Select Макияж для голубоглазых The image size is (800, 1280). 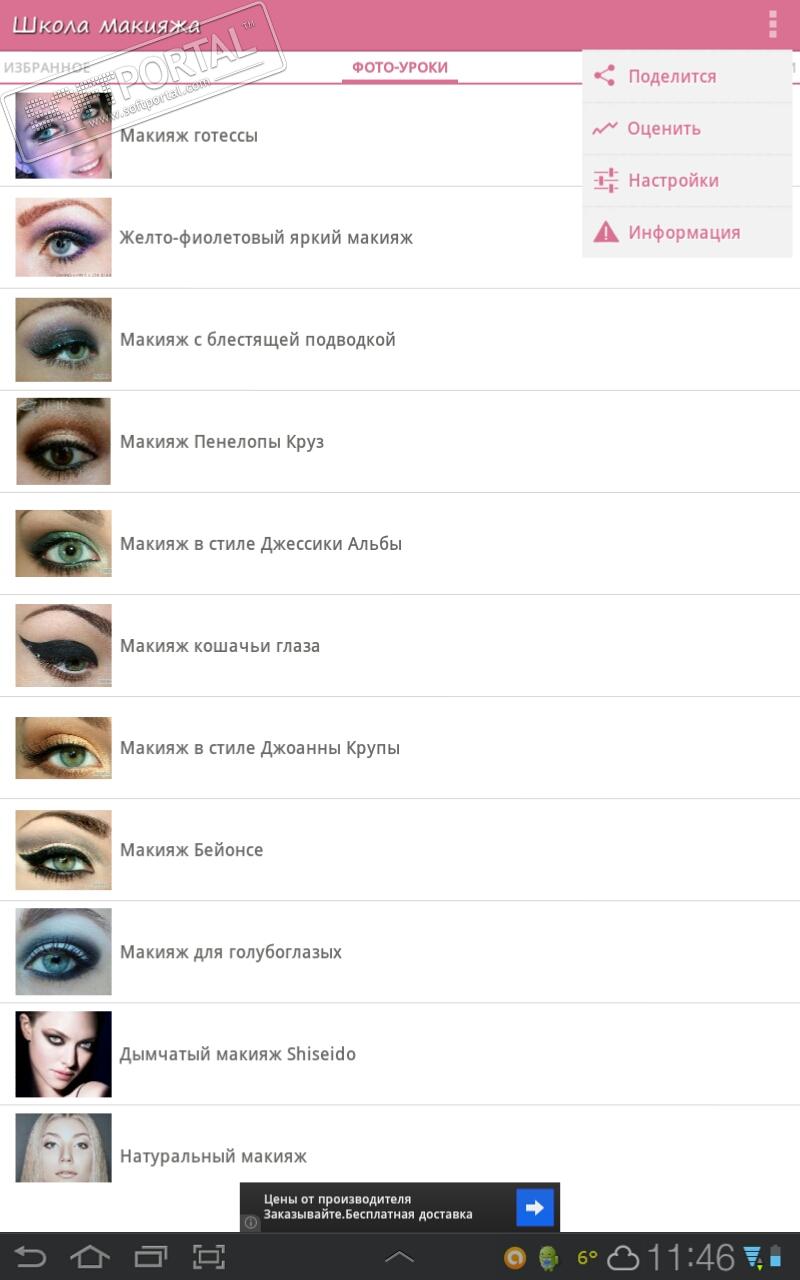pyautogui.click(x=231, y=952)
